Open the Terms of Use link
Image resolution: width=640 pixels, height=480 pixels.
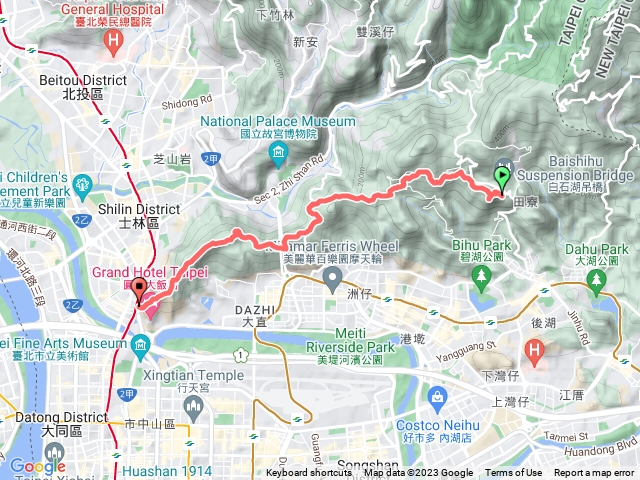tap(513, 473)
